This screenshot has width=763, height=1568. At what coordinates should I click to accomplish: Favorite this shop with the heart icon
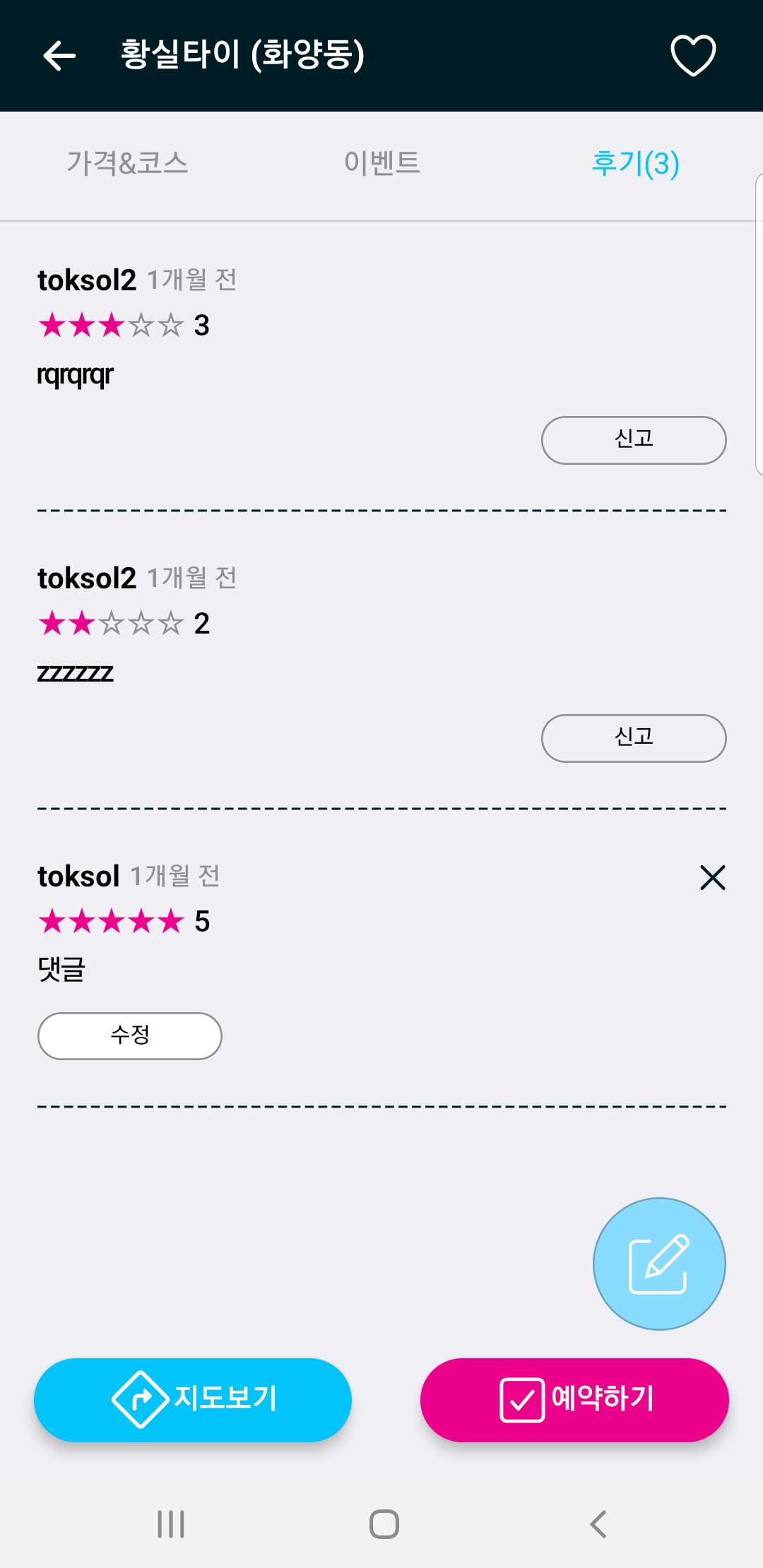(693, 55)
